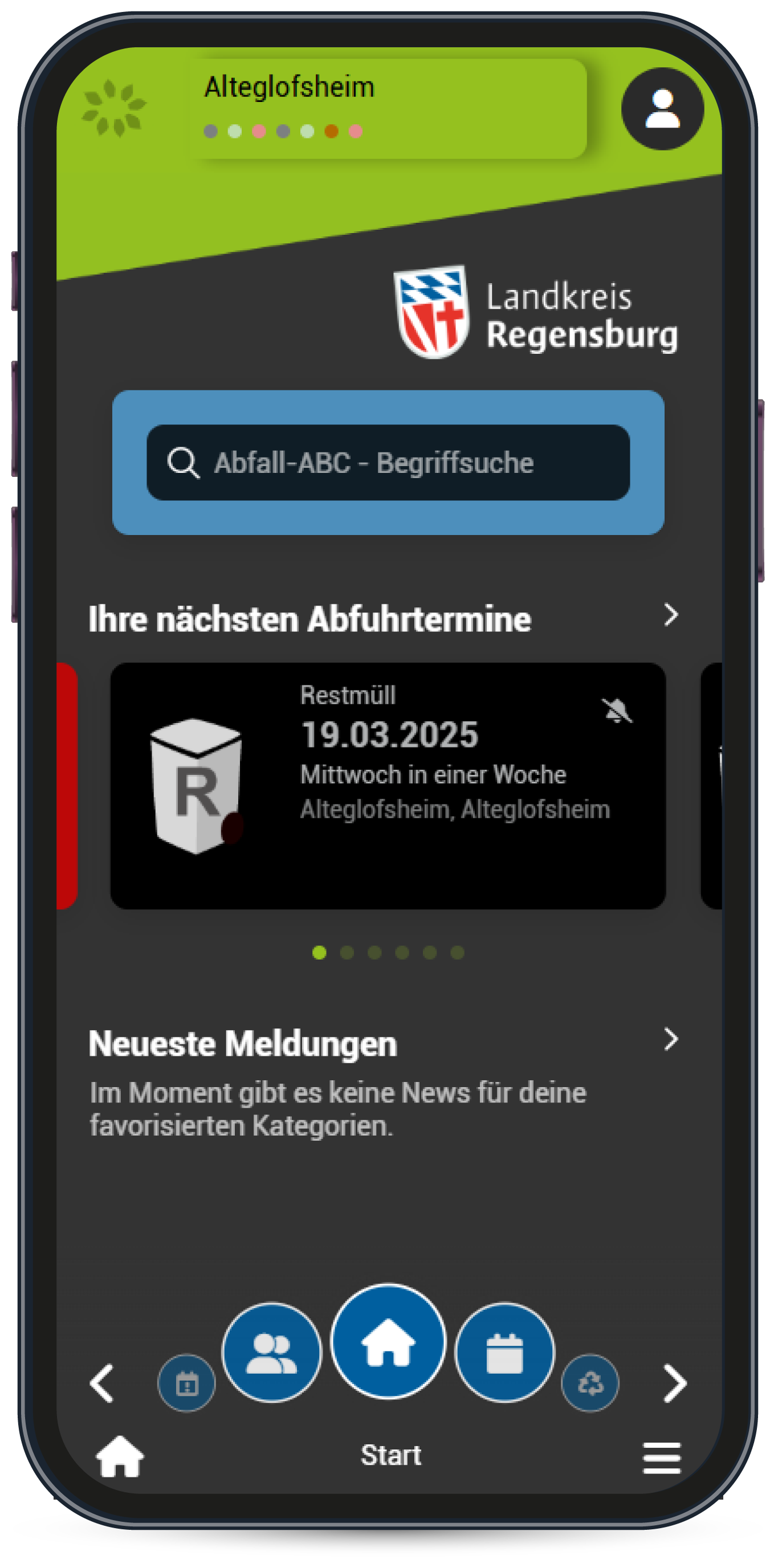This screenshot has height=1568, width=774.
Task: Open the Alteglofsheim location selector
Action: pos(388,108)
